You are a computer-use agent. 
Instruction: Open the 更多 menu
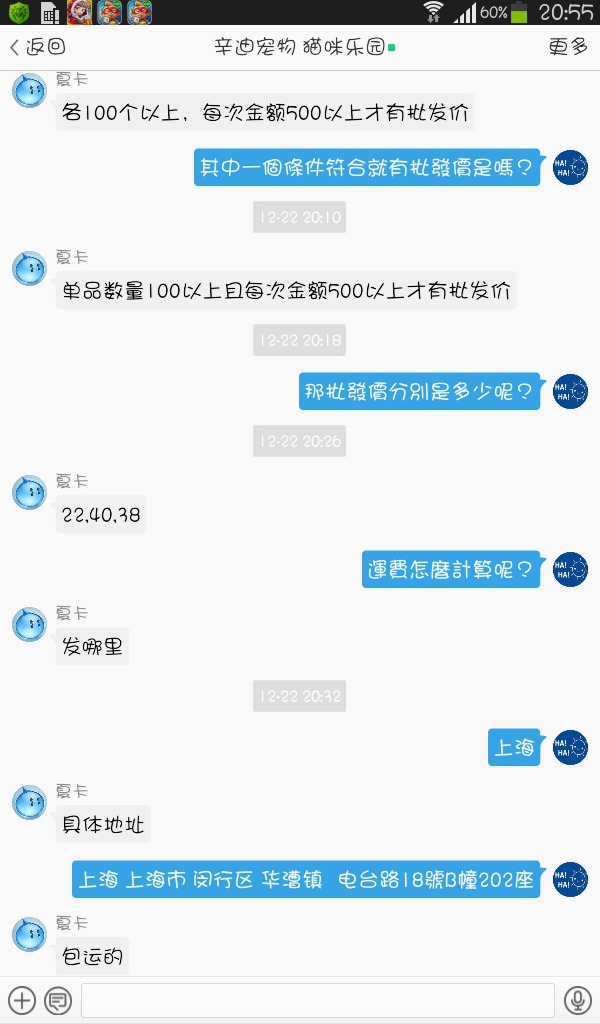567,46
